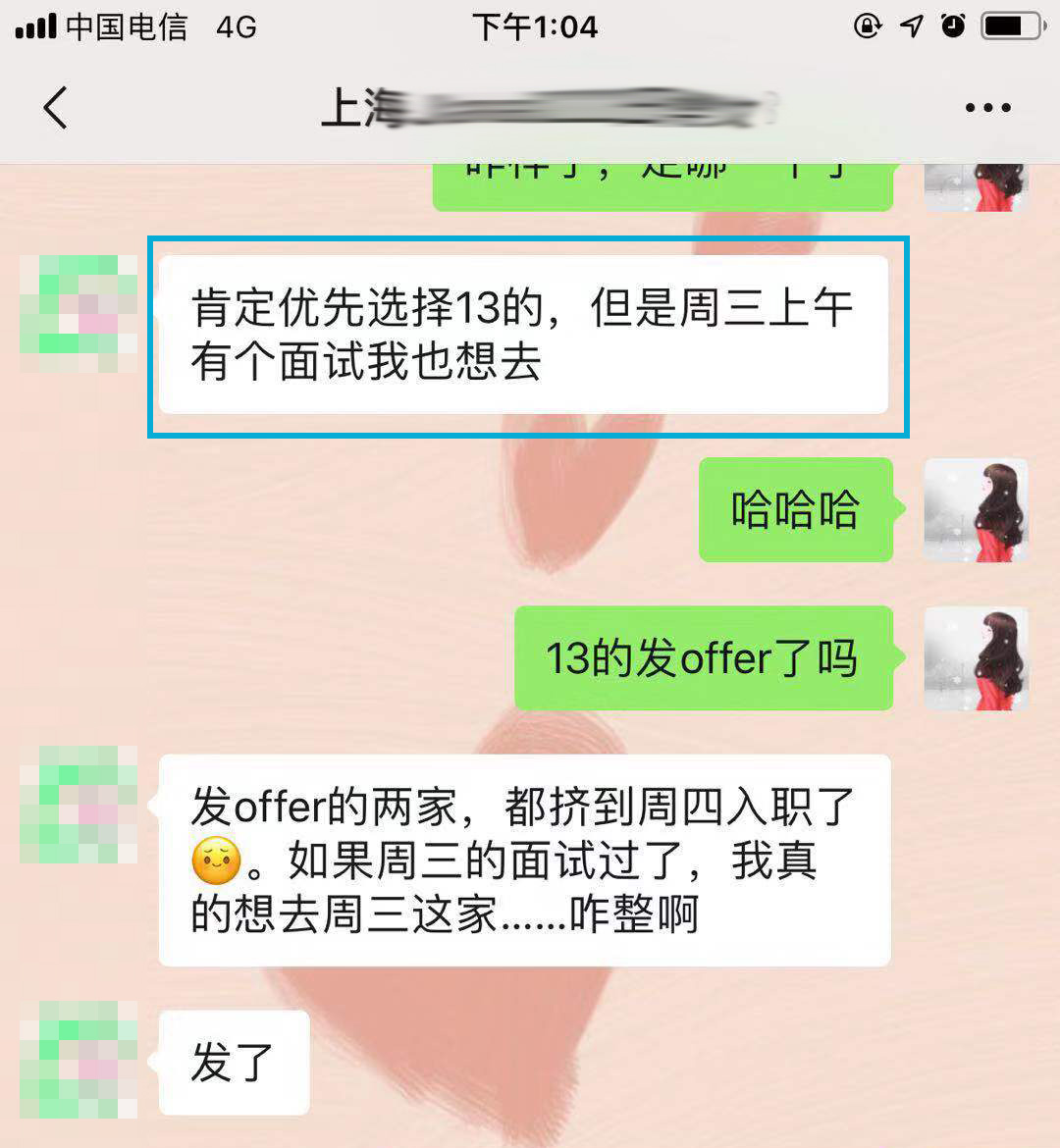Open the chat info overflow menu
Screen dimensions: 1060x1148
[x=987, y=108]
